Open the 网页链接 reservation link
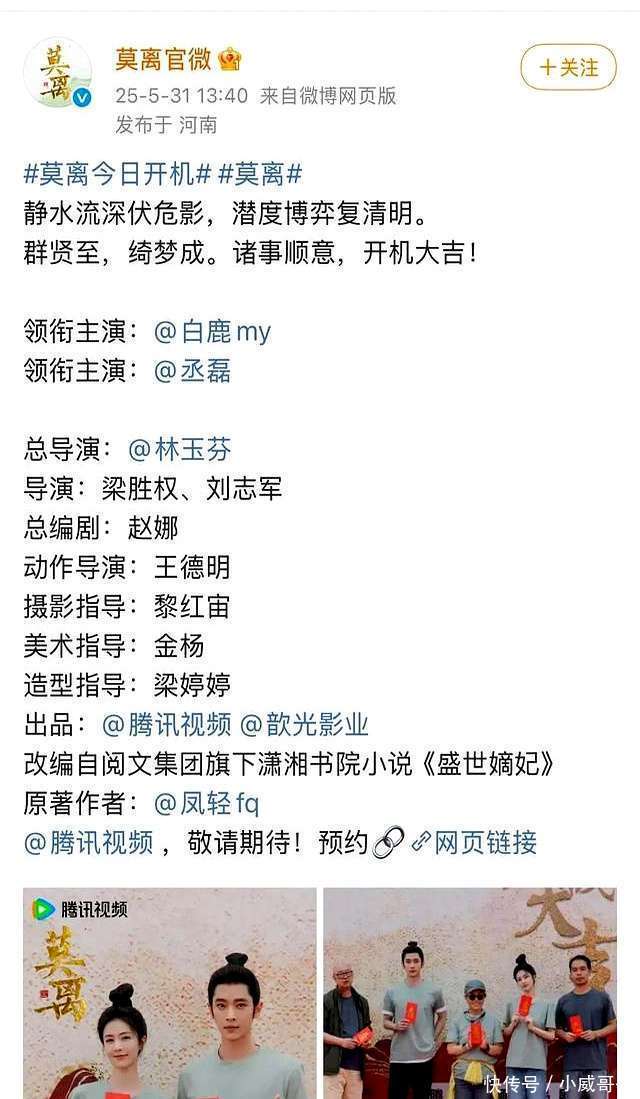Screen dimensions: 640x1099 [x=474, y=842]
